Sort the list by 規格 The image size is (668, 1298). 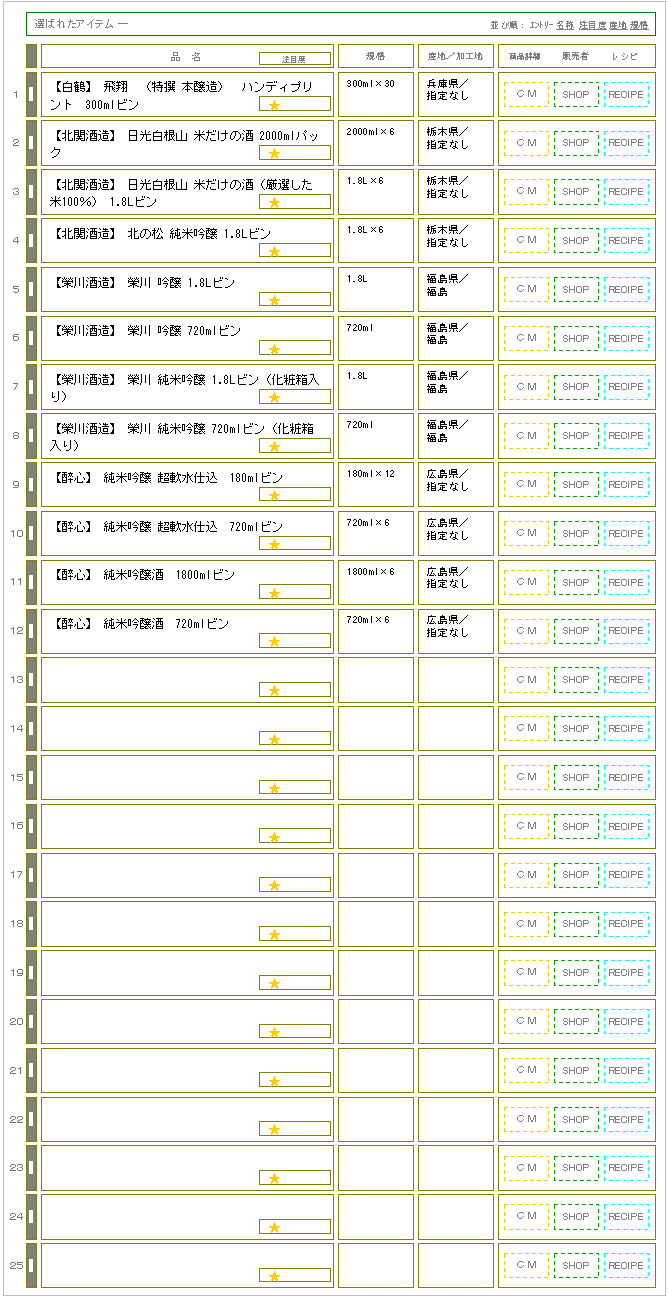[639, 24]
